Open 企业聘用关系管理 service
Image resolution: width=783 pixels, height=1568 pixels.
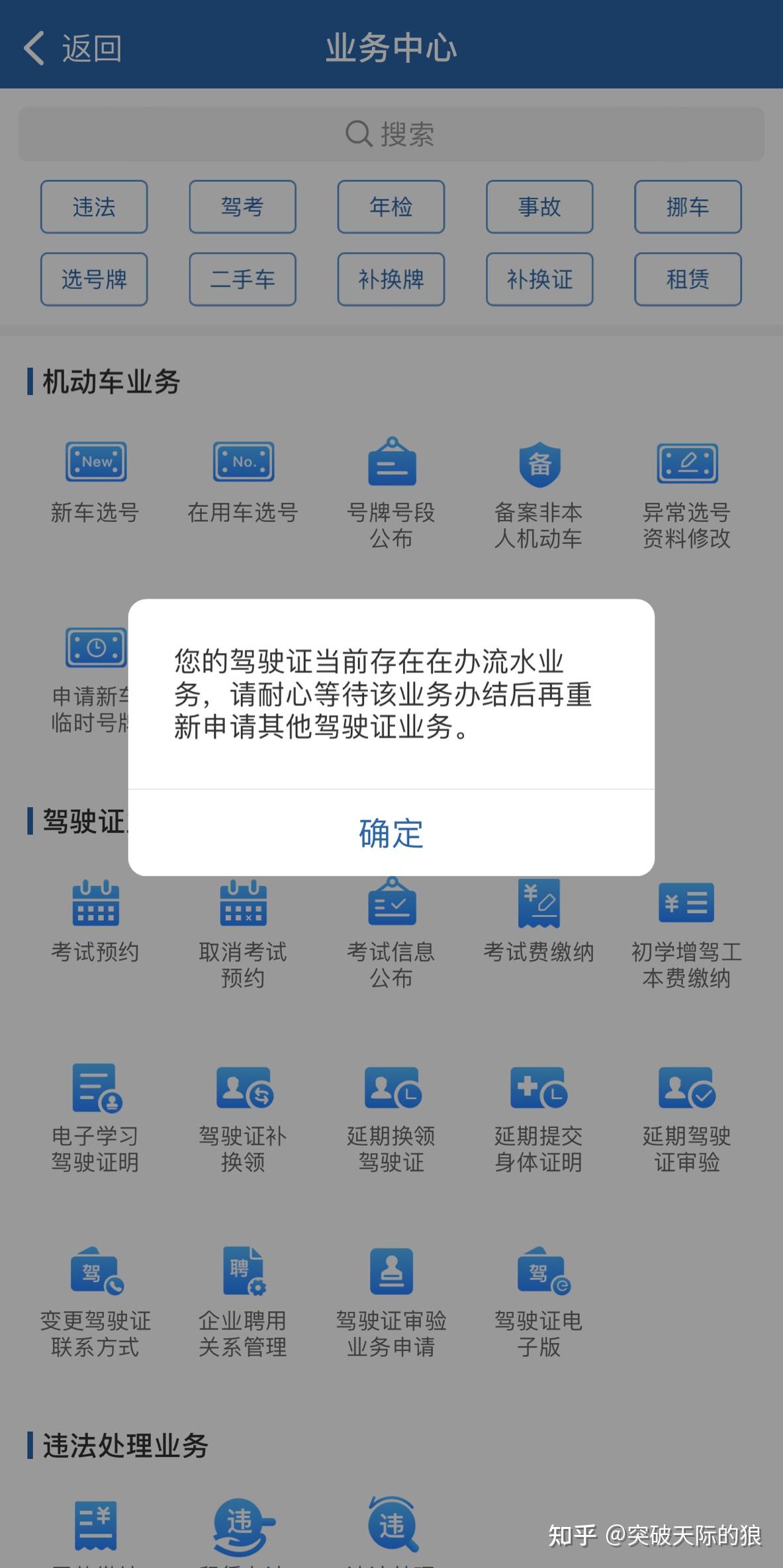[x=243, y=1302]
